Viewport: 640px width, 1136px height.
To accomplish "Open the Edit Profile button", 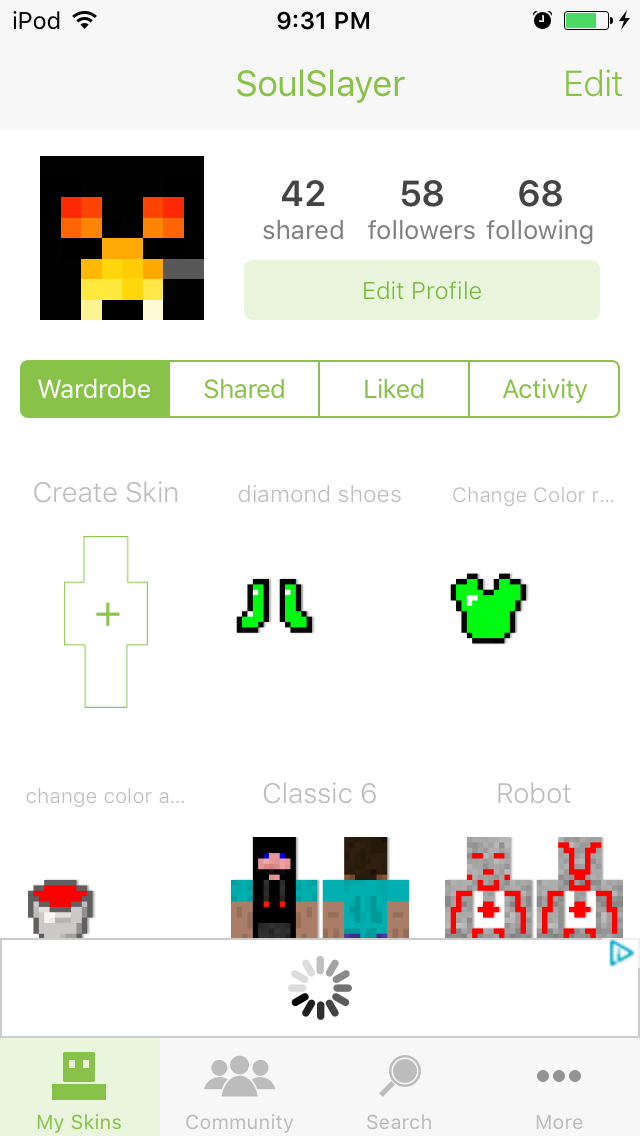I will pyautogui.click(x=421, y=291).
